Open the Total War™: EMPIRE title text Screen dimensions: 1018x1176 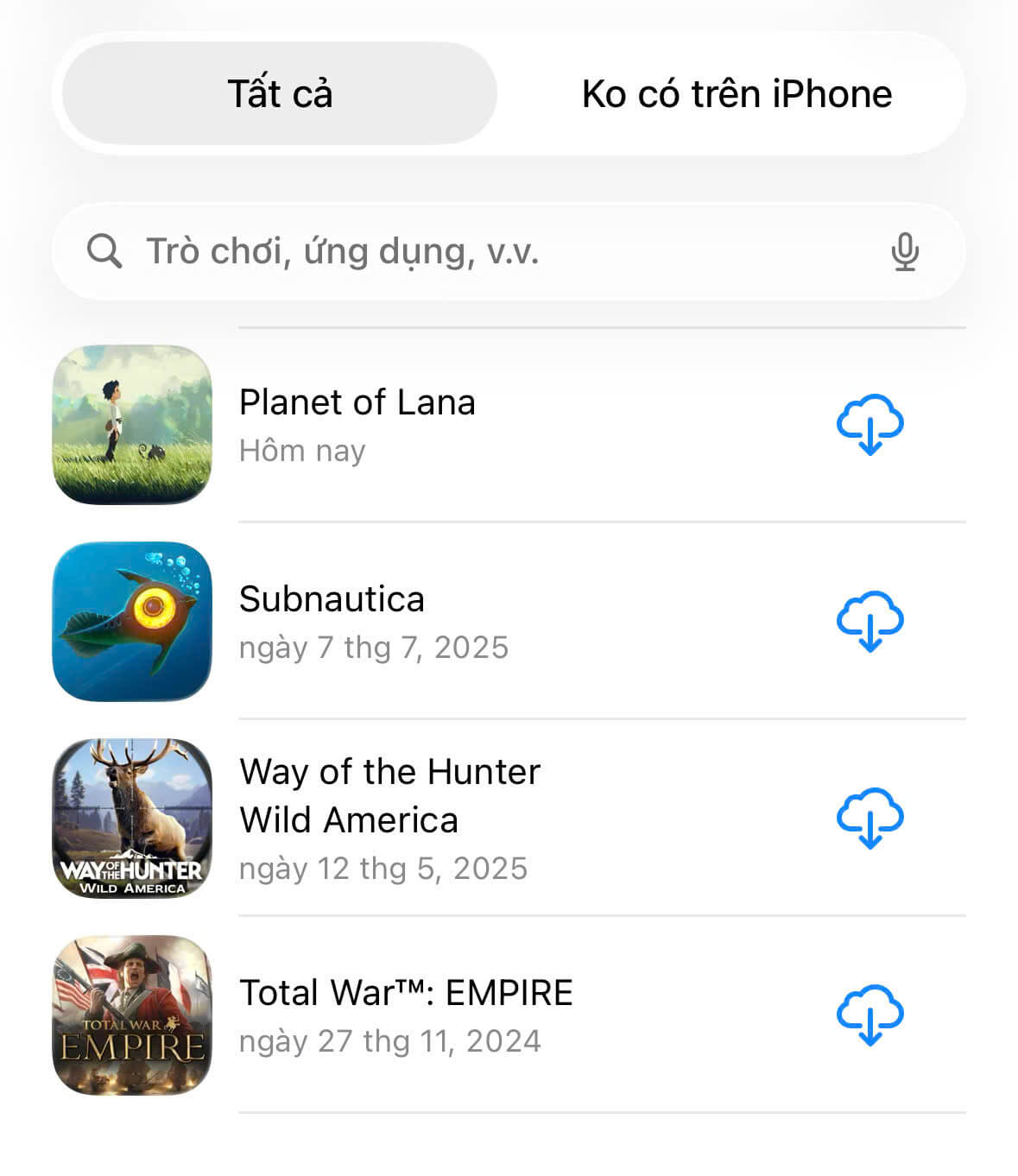click(x=406, y=992)
